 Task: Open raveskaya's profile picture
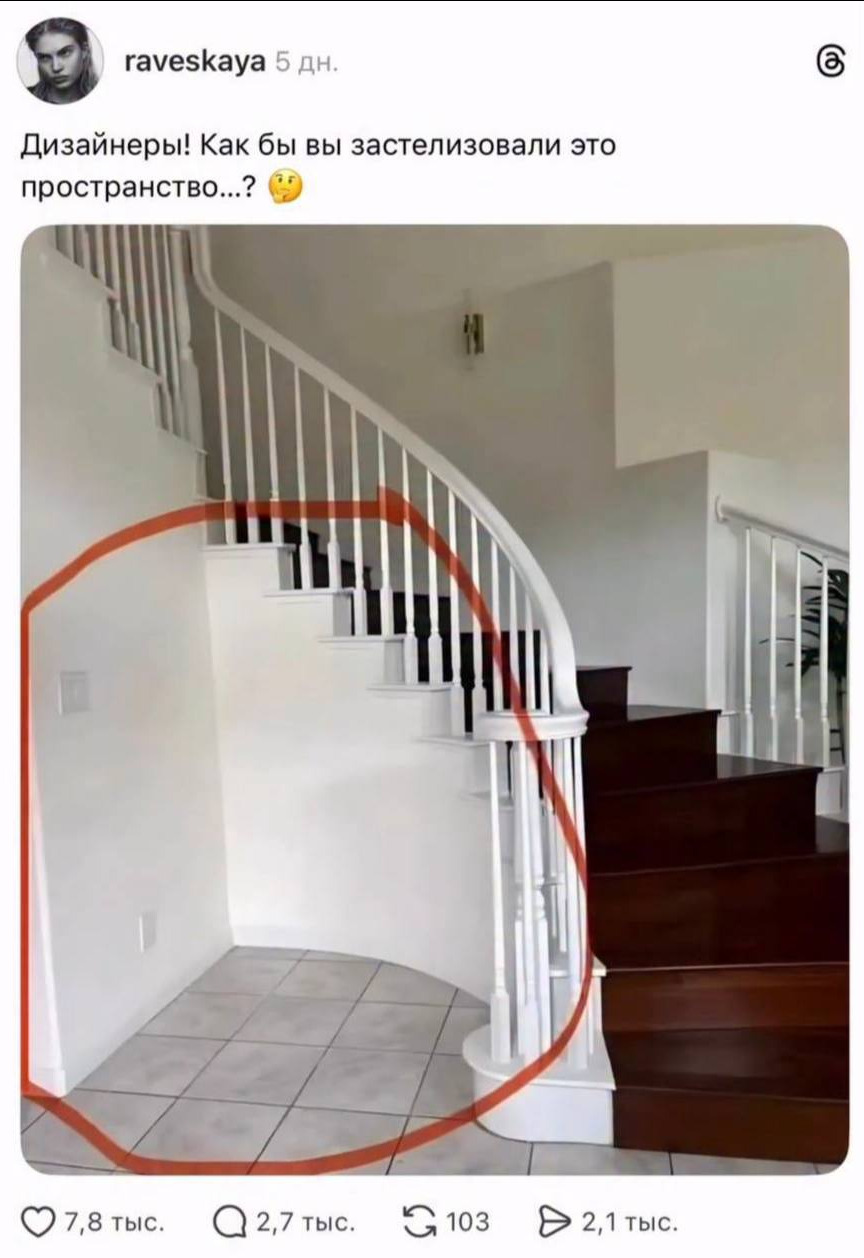point(60,61)
